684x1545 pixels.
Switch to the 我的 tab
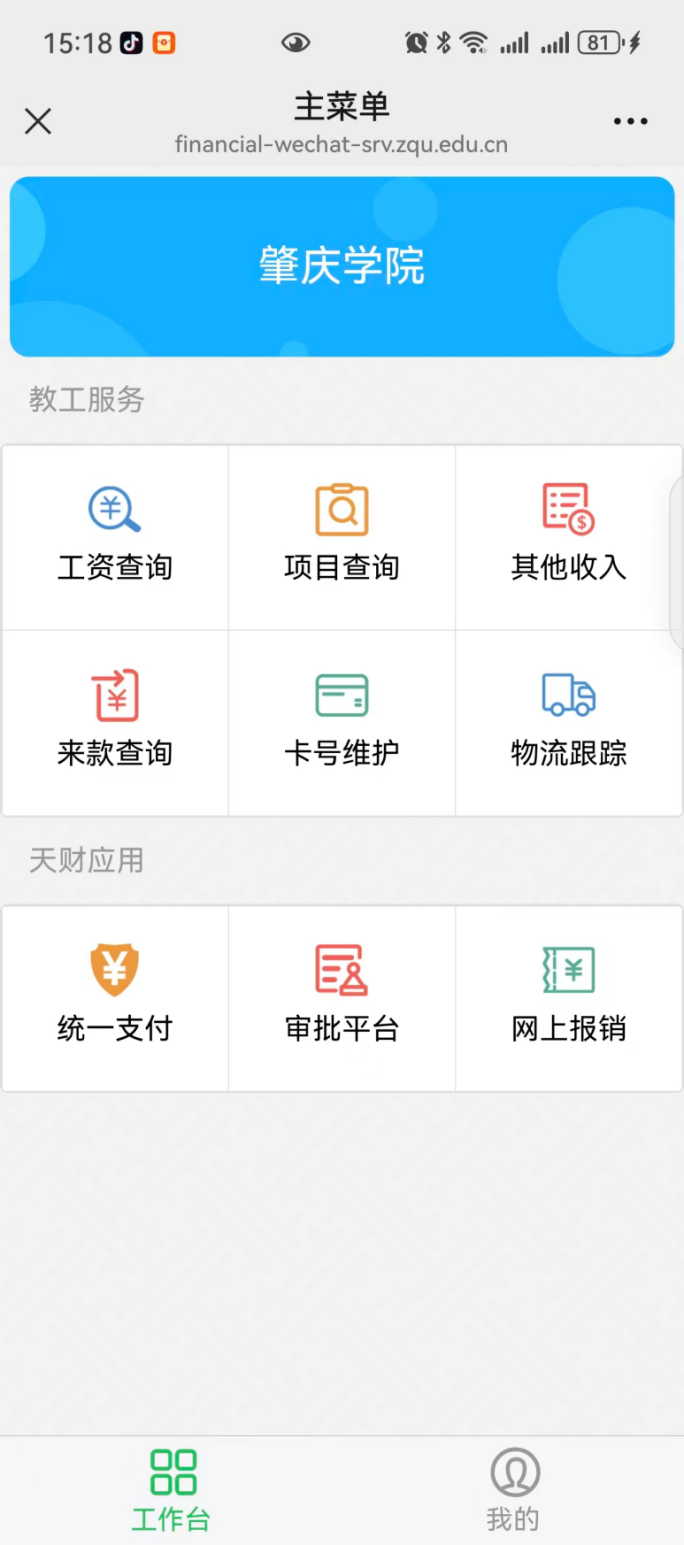(513, 1490)
